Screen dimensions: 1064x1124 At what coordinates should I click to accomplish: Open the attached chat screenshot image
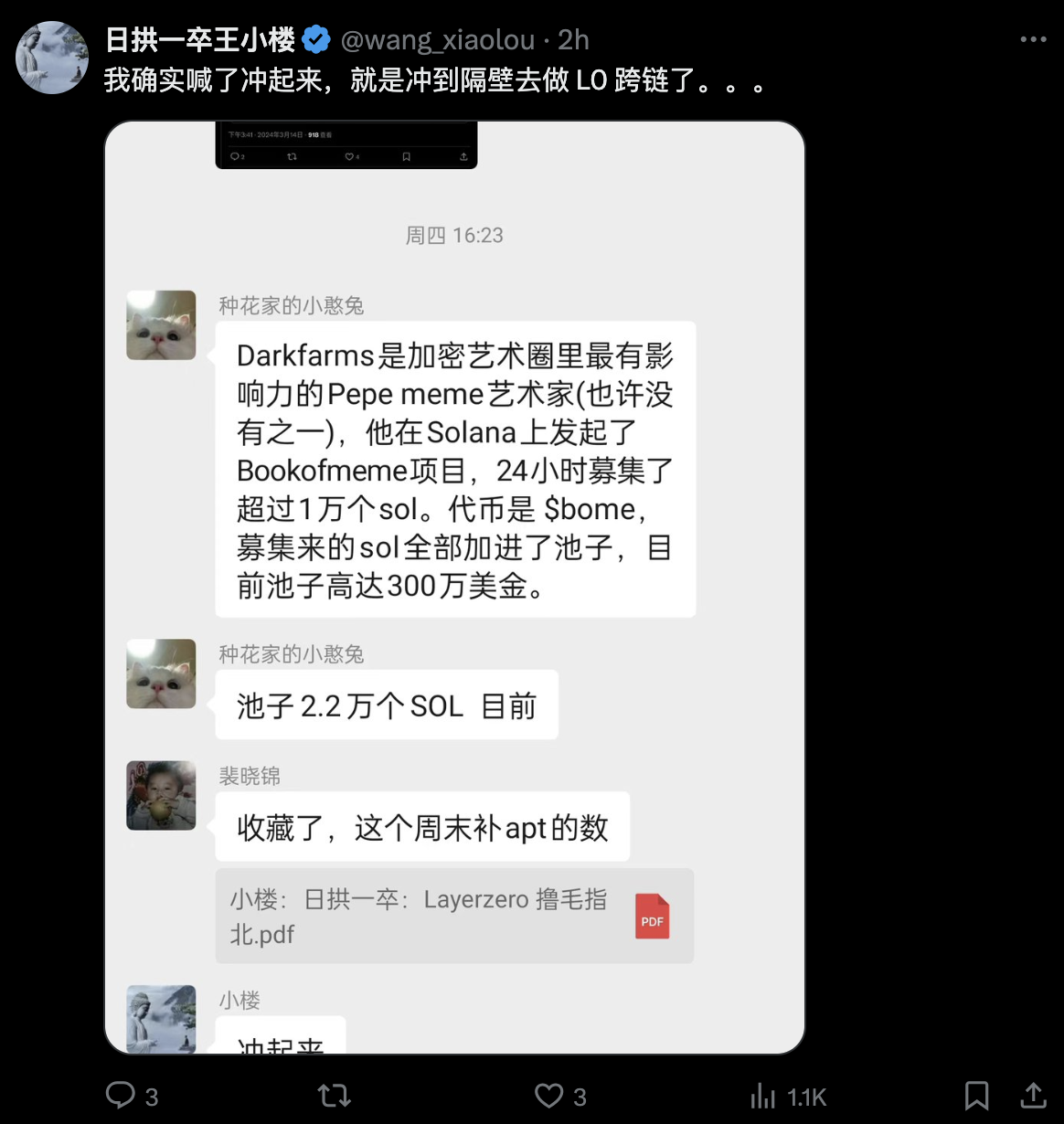[x=454, y=587]
